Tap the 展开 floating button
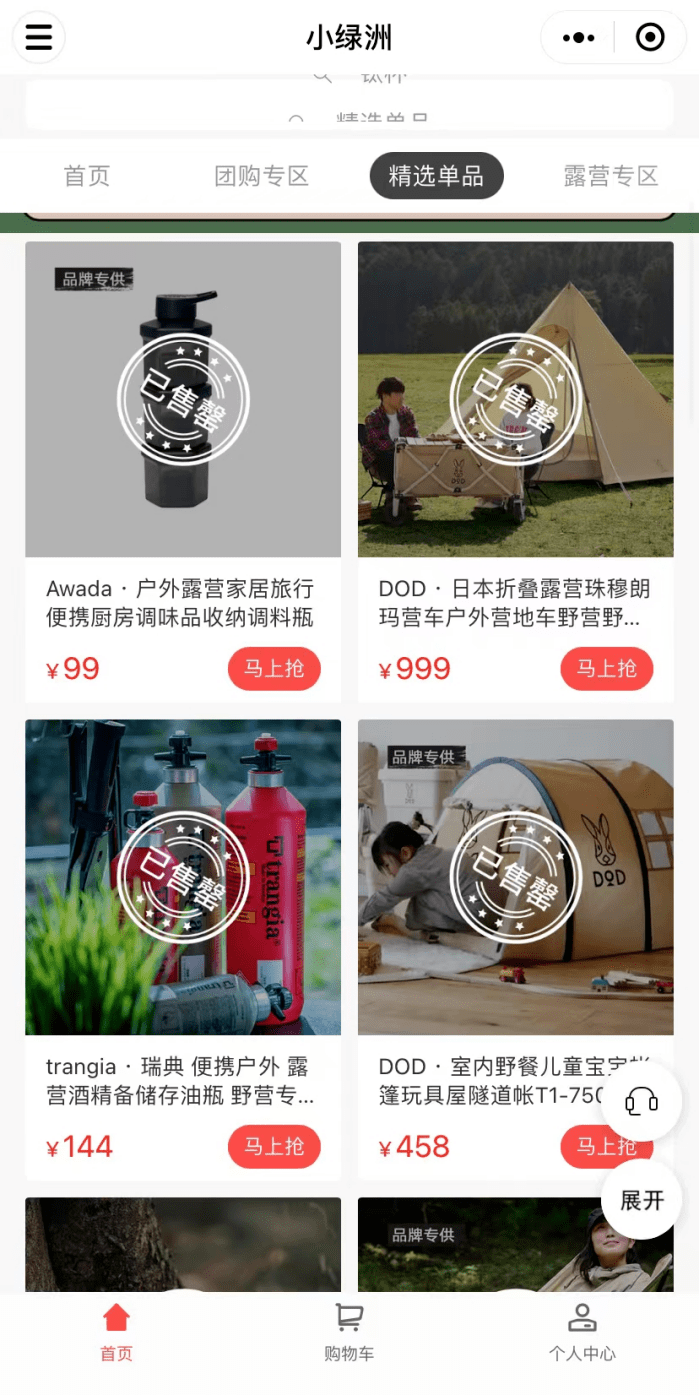The width and height of the screenshot is (700, 1396). pos(641,1199)
